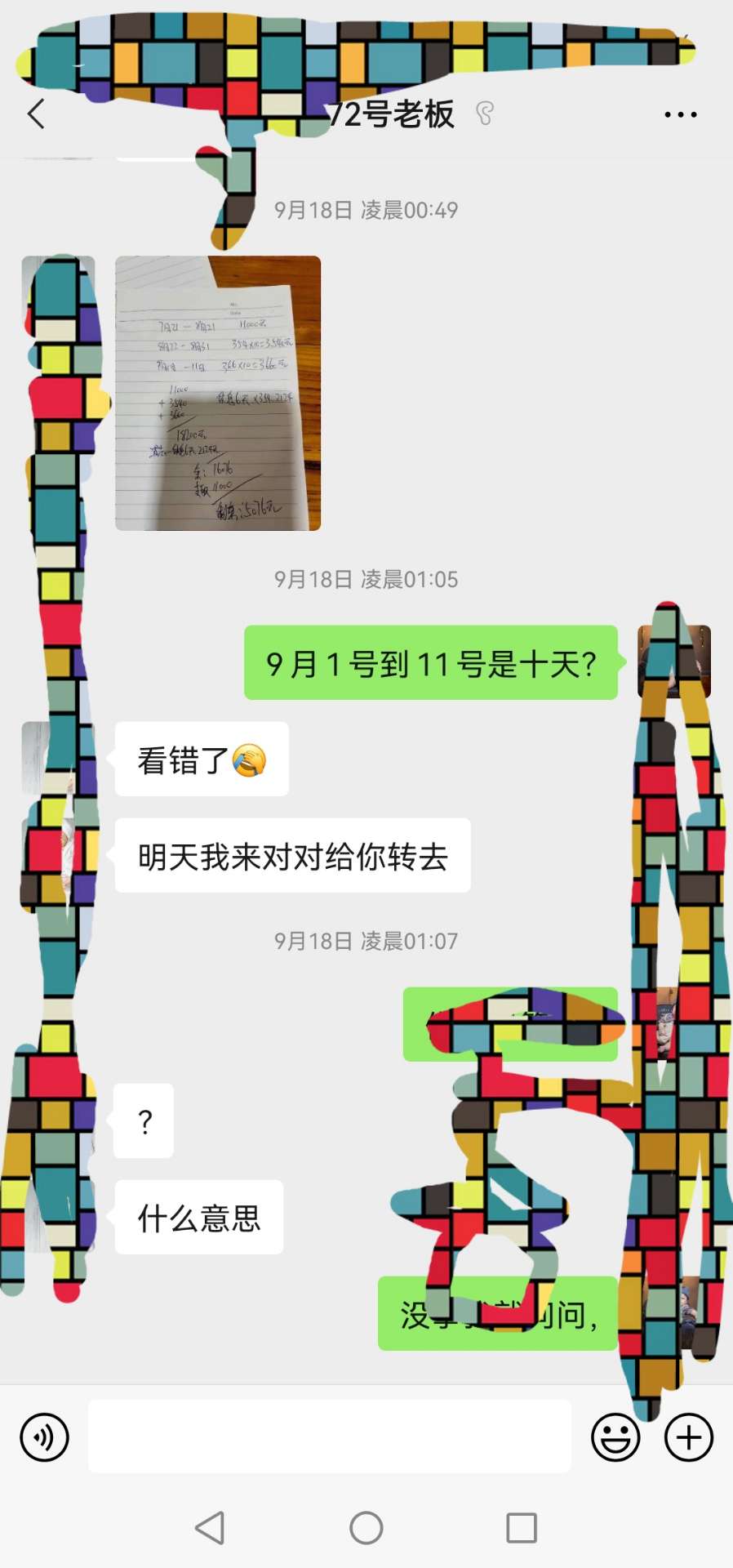Image resolution: width=733 pixels, height=1568 pixels.
Task: Open the plus attachments menu
Action: pyautogui.click(x=689, y=1437)
